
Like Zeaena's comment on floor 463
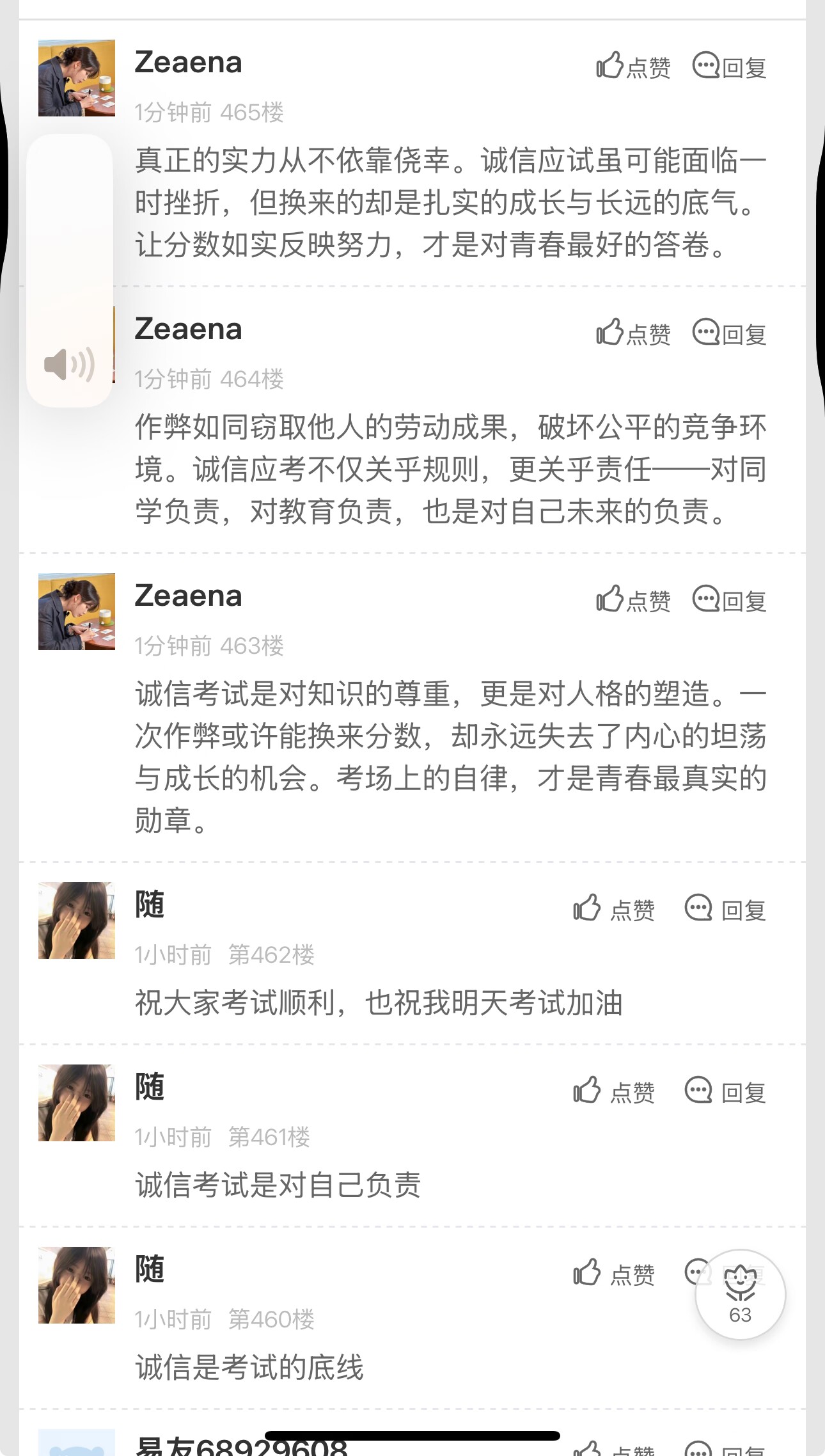pyautogui.click(x=632, y=599)
